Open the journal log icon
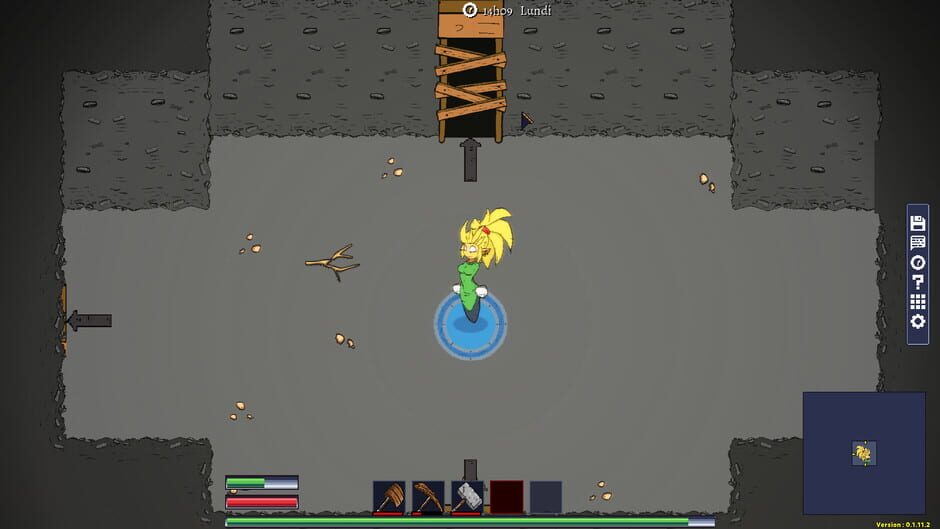Screen dimensions: 940x529 coord(918,242)
